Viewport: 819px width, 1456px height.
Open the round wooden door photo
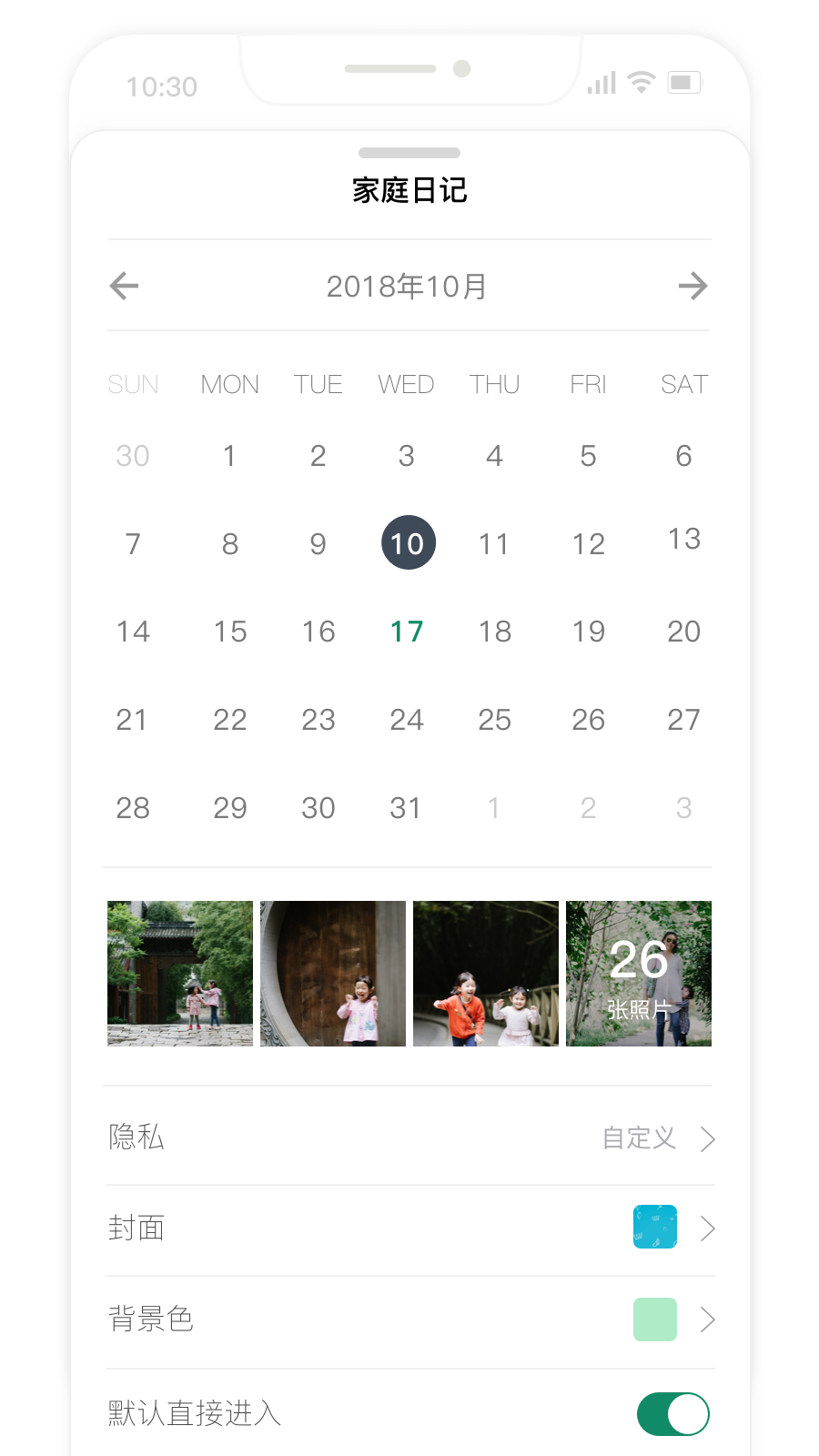tap(333, 974)
